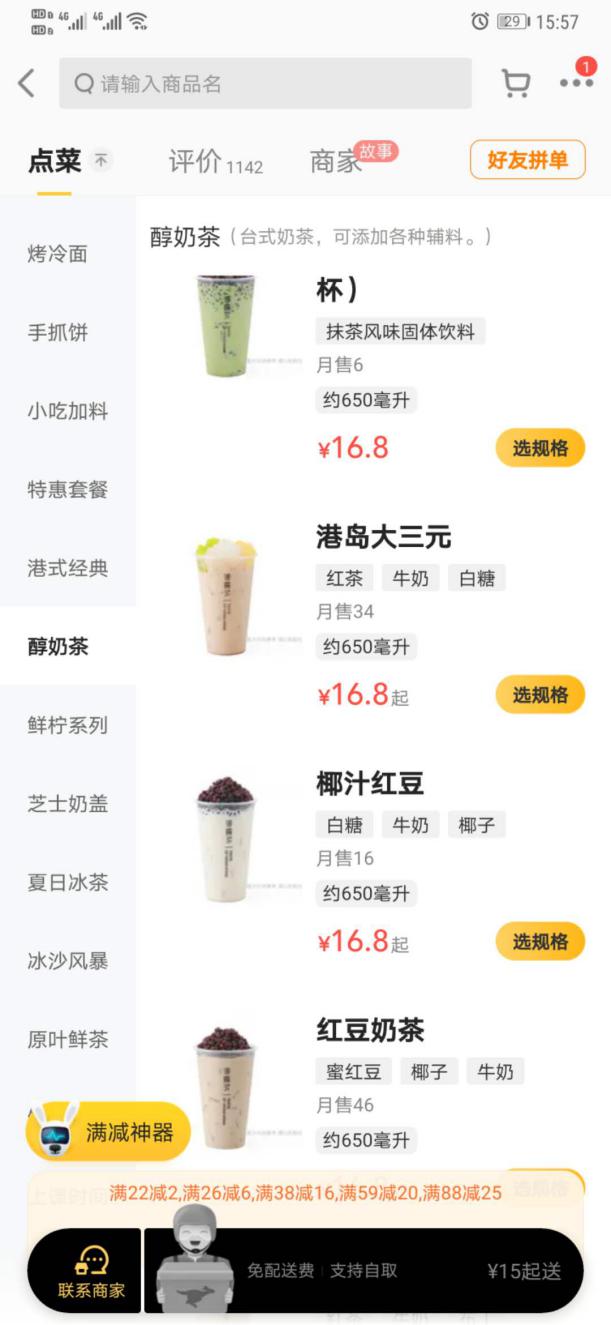
Task: Jump to the 芝士奶盖 category
Action: [x=67, y=804]
